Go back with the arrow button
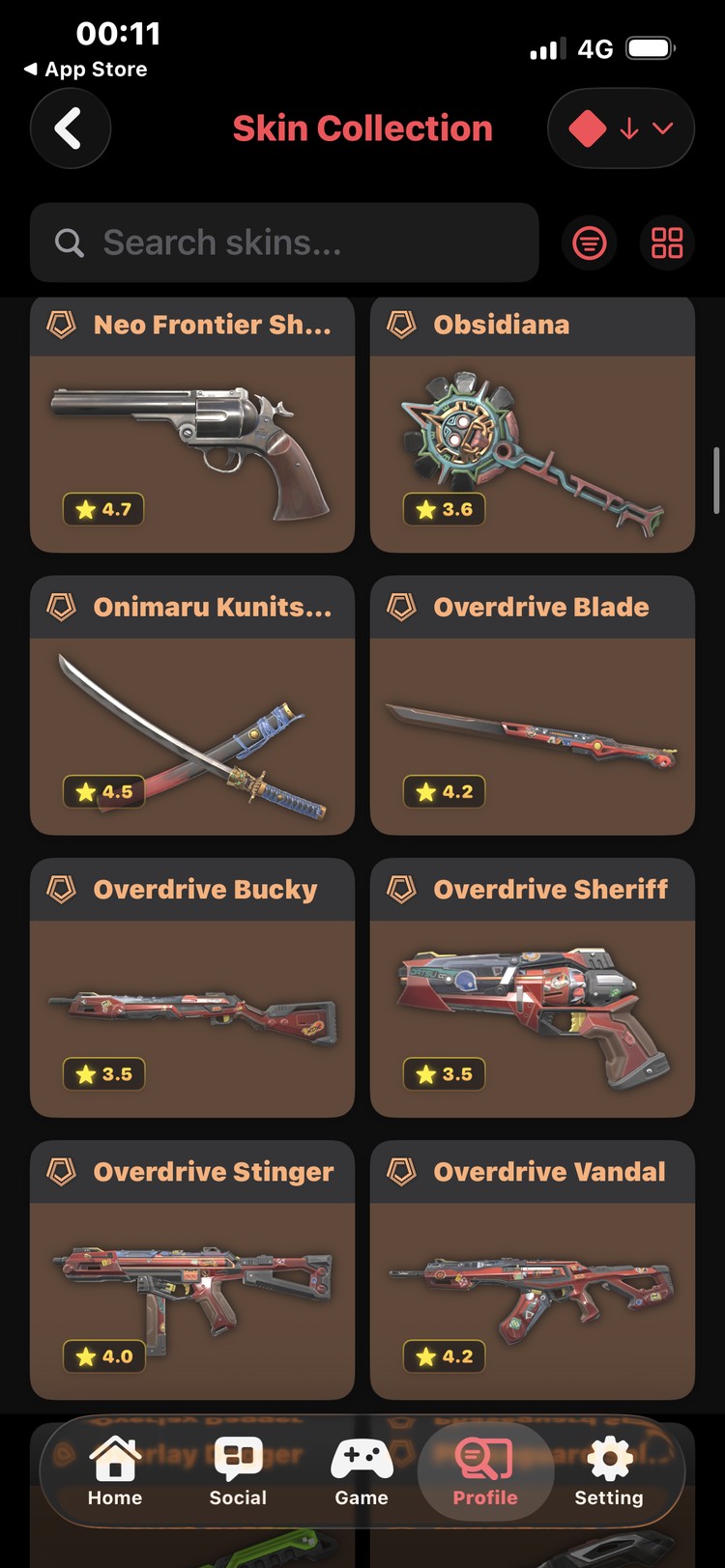 pos(70,128)
